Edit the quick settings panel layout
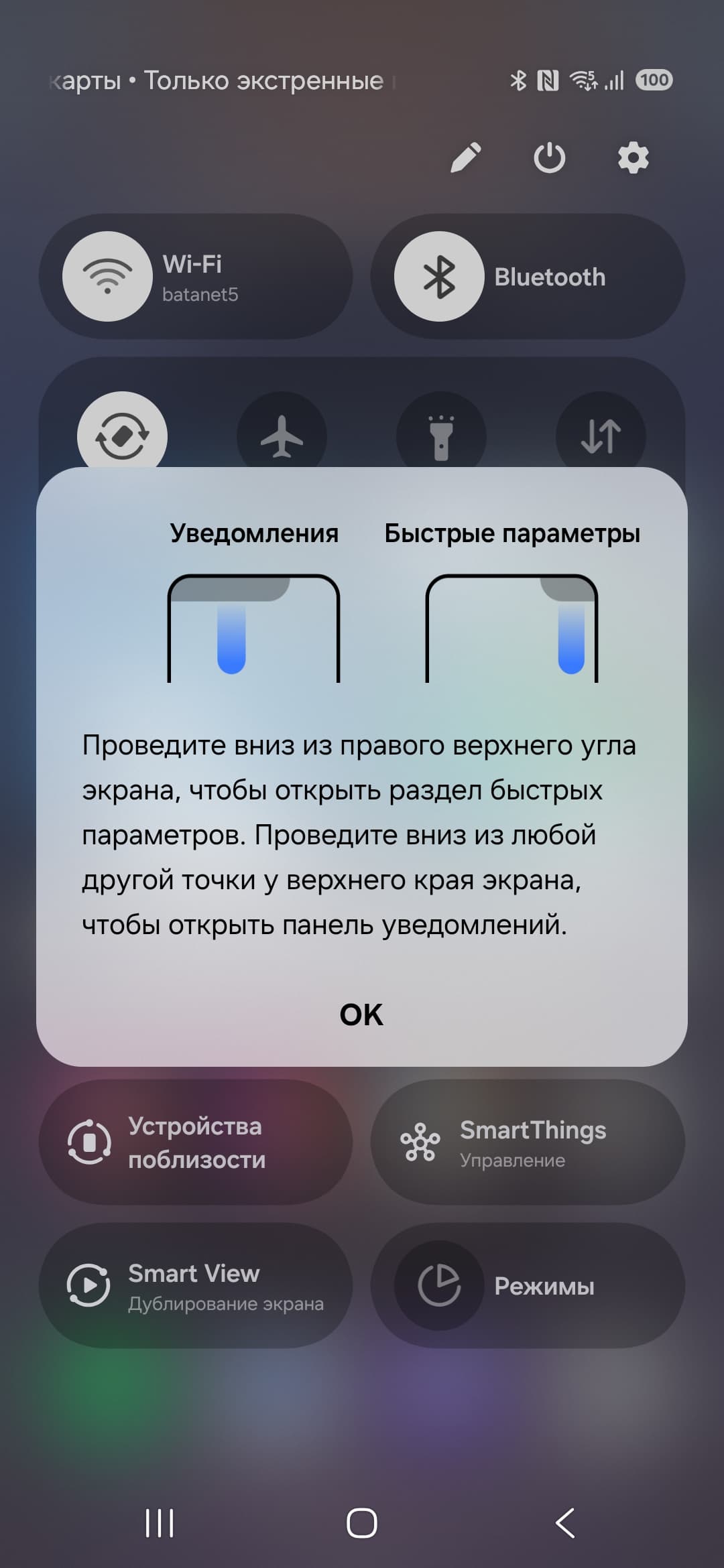The image size is (724, 1568). pos(465,158)
